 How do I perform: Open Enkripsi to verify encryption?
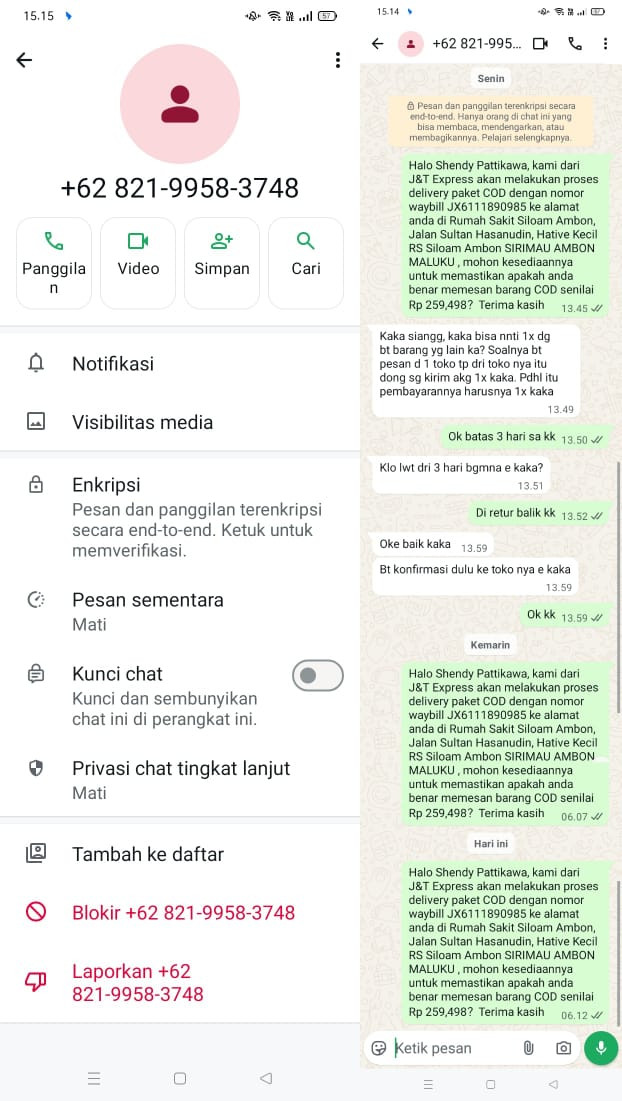(180, 517)
